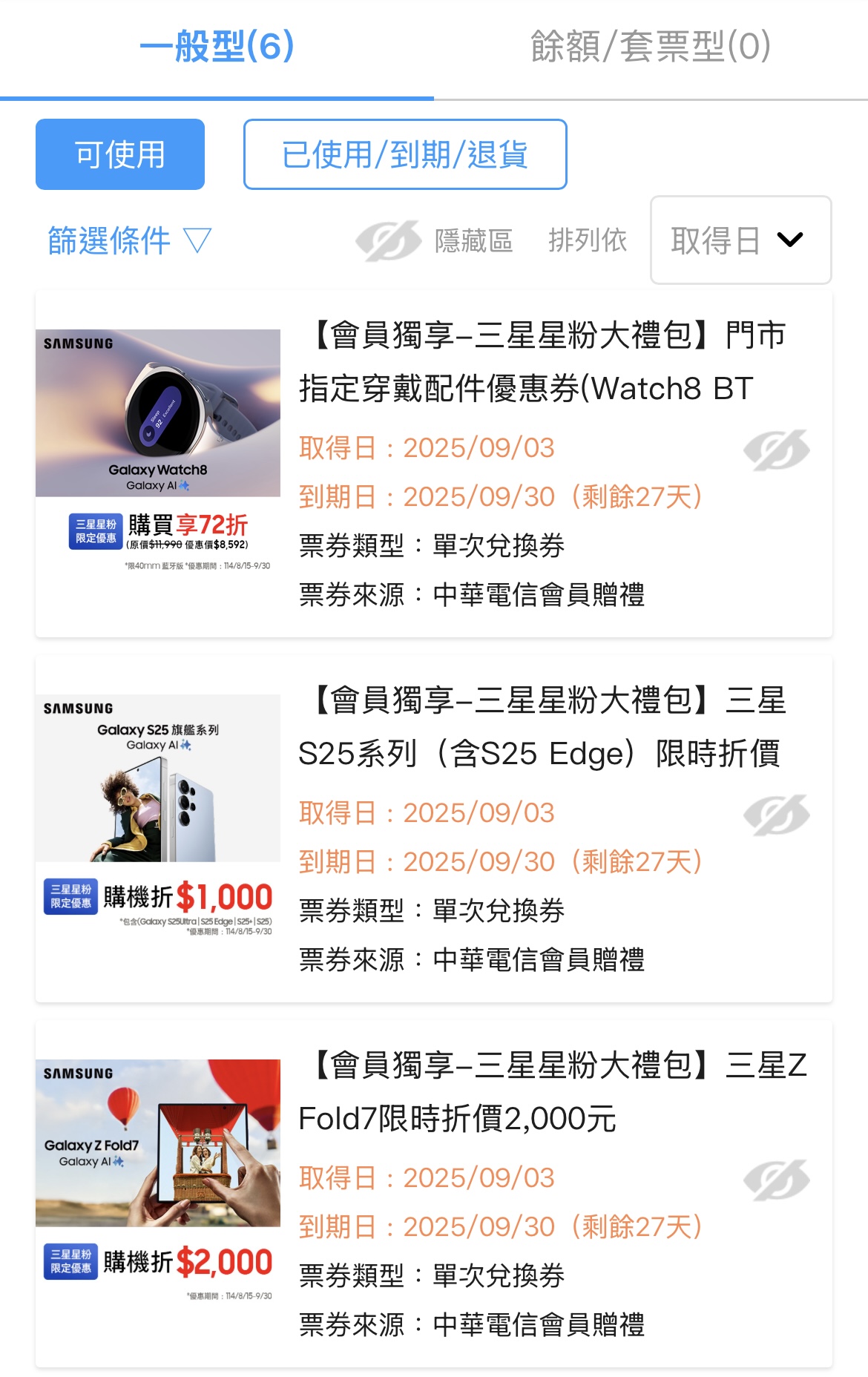868x1377 pixels.
Task: Click the 排列依 sort label
Action: pyautogui.click(x=588, y=240)
